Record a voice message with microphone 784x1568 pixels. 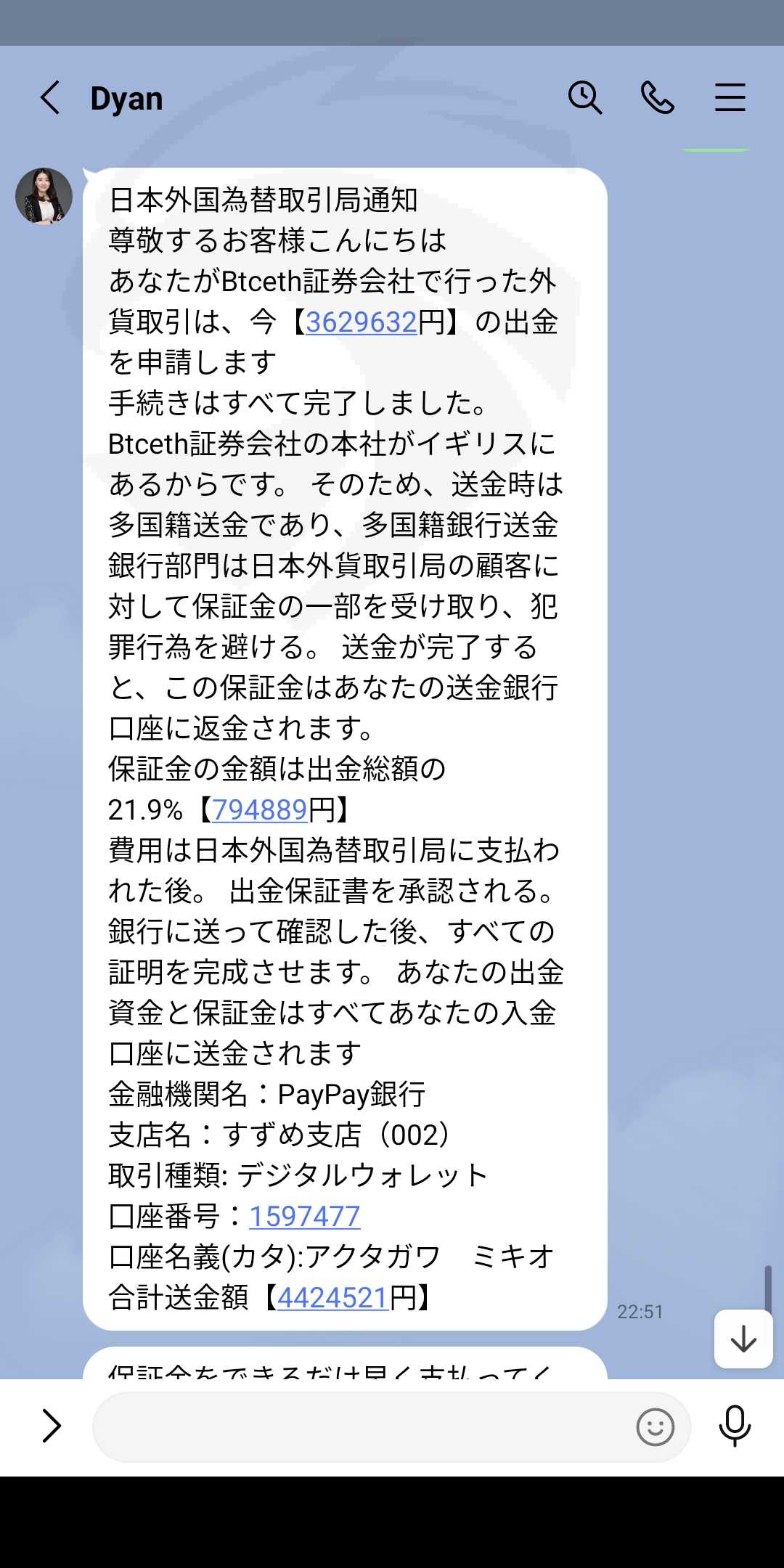pos(735,1426)
